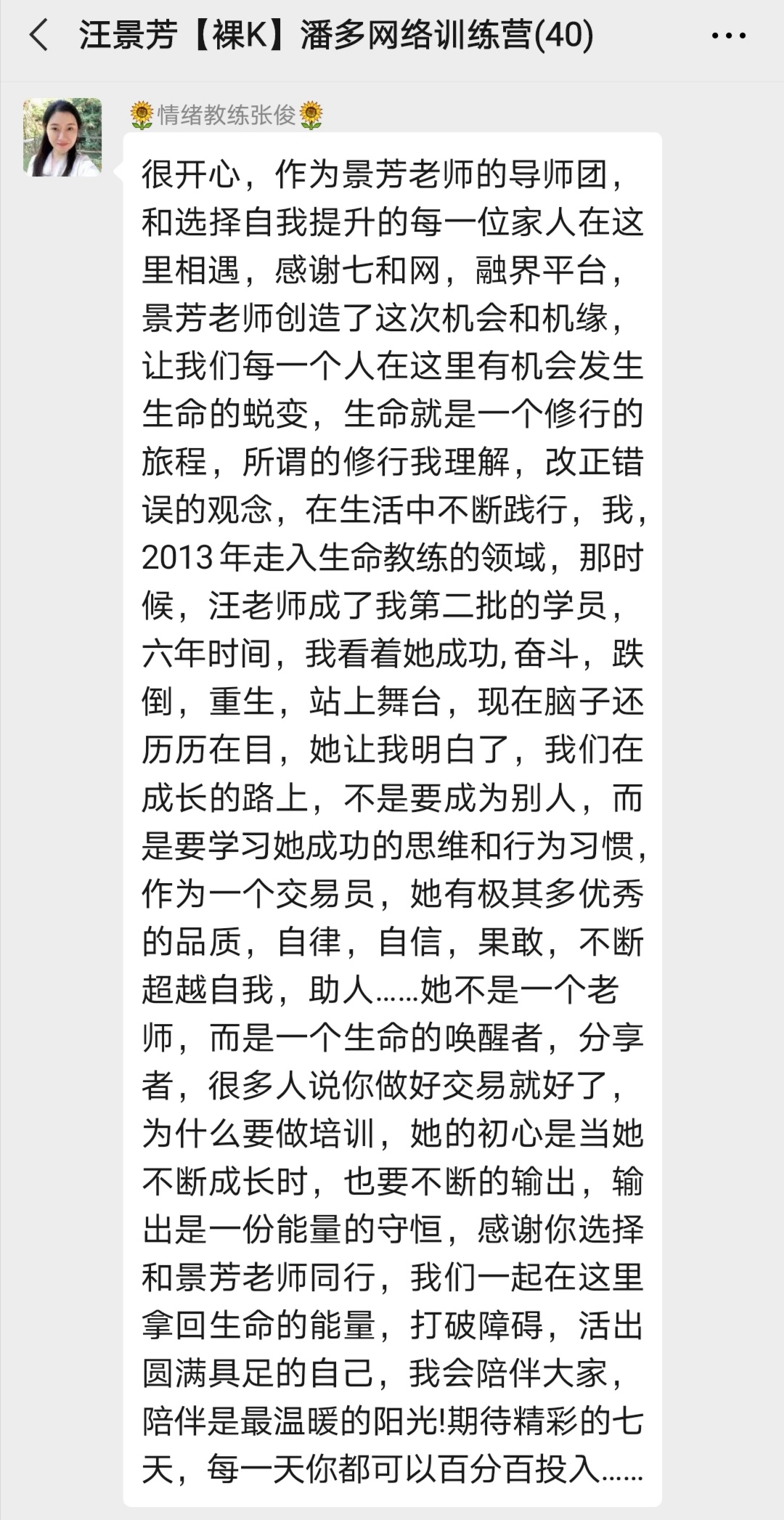The width and height of the screenshot is (784, 1520).
Task: Open the group chat options menu
Action: click(x=728, y=36)
